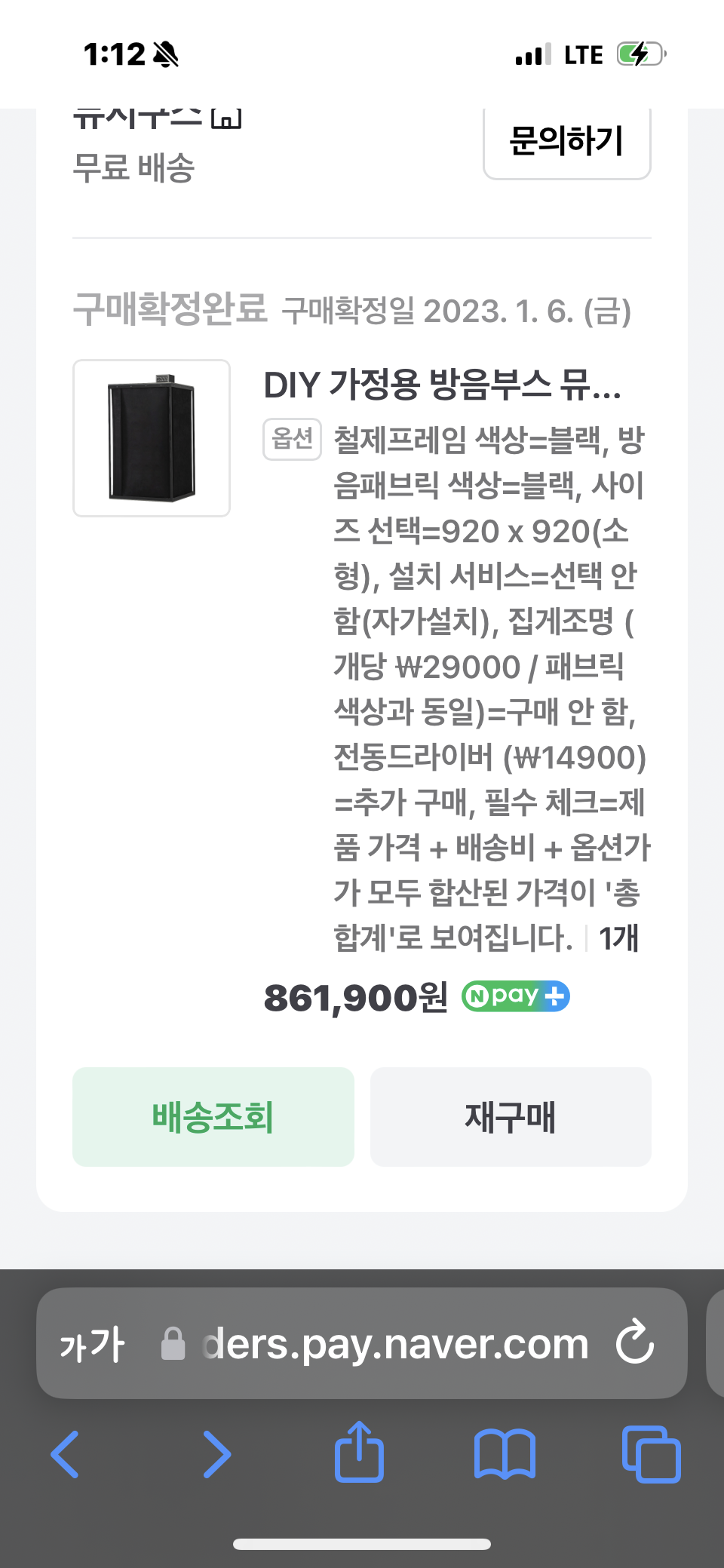The image size is (724, 1568).
Task: Share this page via the share icon
Action: pos(359,1452)
